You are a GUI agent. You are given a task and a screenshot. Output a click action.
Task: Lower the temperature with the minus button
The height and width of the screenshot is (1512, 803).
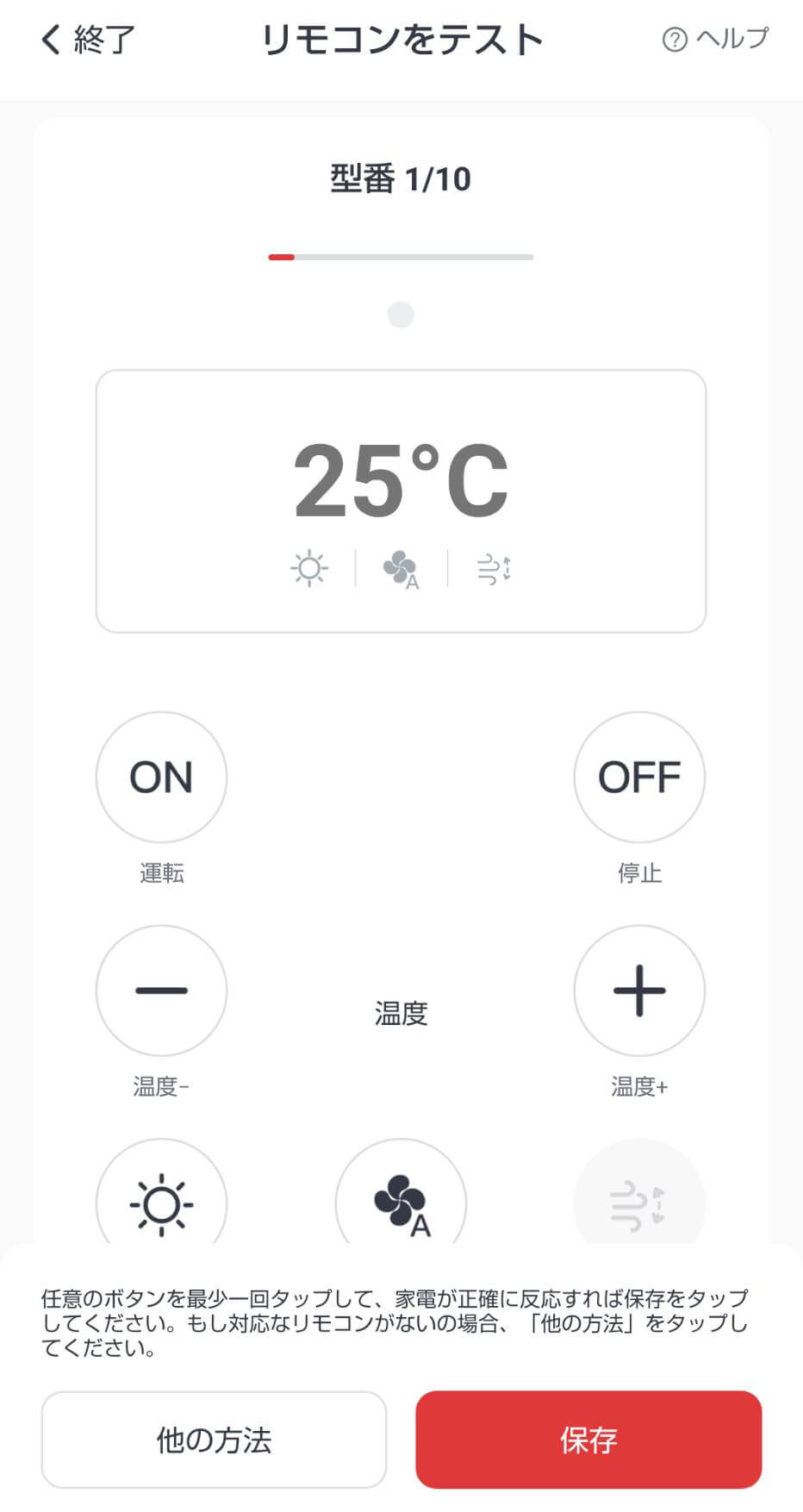coord(161,990)
